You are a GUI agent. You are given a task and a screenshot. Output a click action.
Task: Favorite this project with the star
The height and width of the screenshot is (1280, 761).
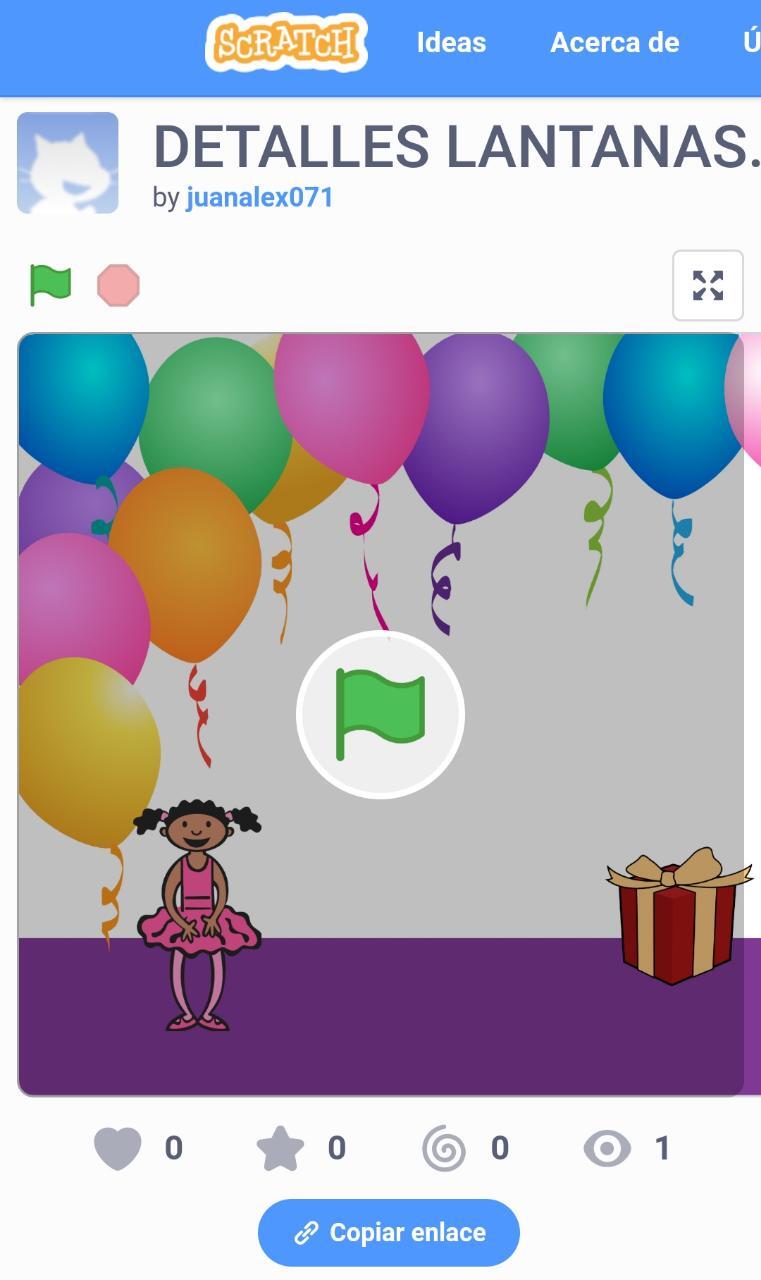280,1148
